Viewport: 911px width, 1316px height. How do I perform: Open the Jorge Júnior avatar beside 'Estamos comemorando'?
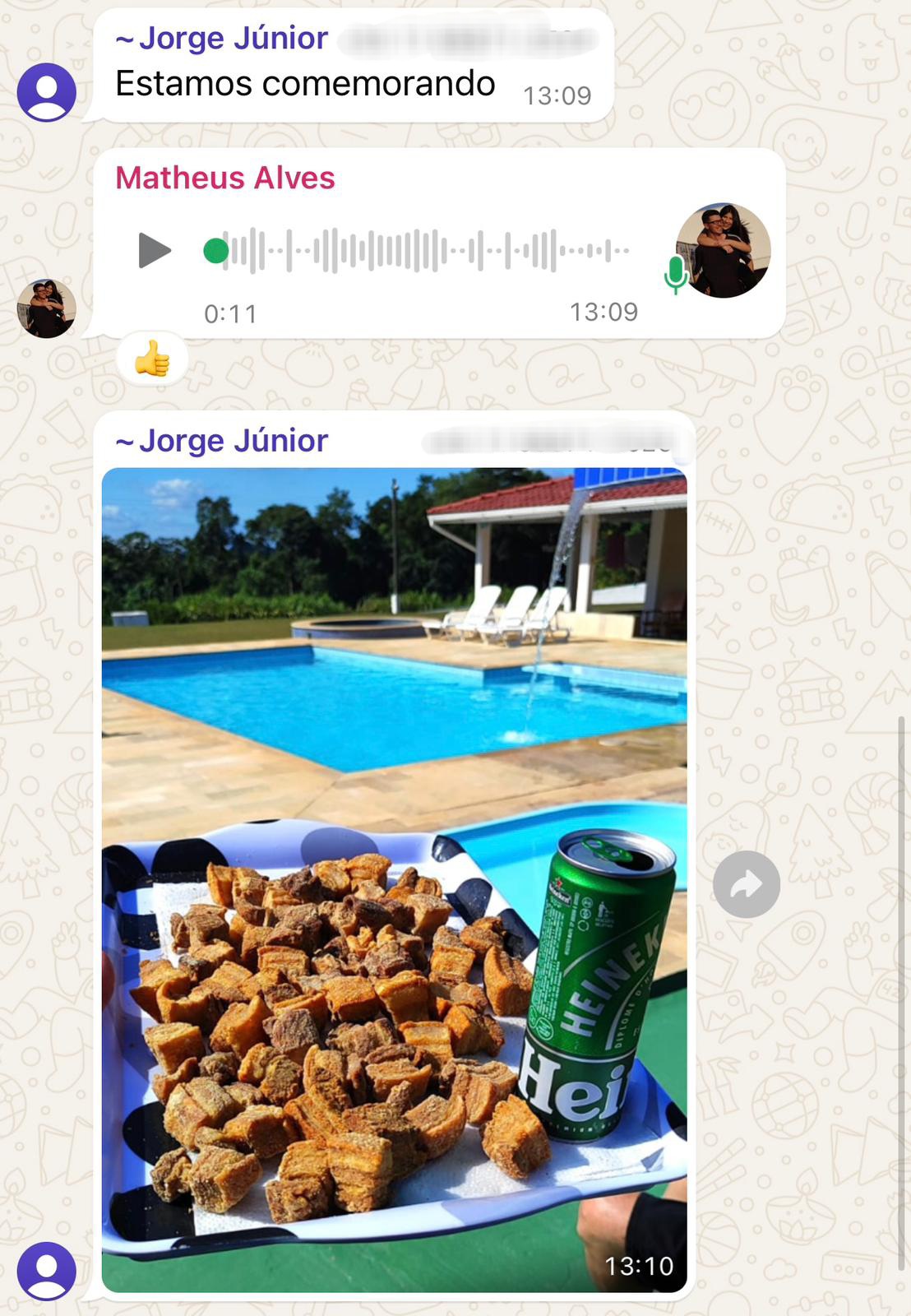[47, 92]
